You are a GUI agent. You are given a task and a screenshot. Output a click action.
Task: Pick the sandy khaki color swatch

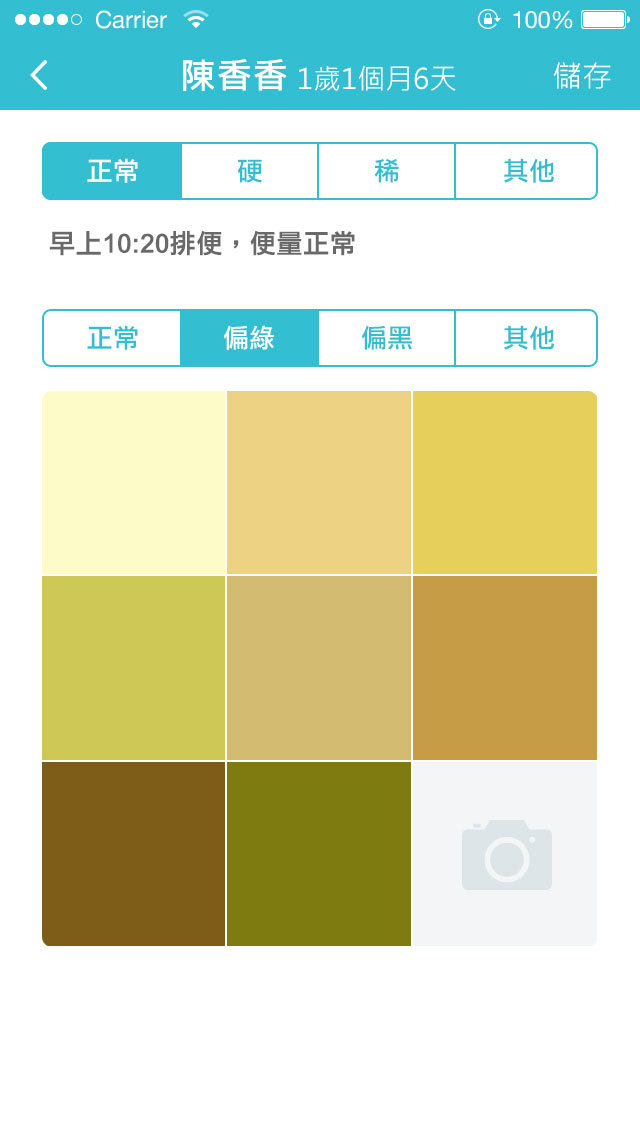point(319,668)
